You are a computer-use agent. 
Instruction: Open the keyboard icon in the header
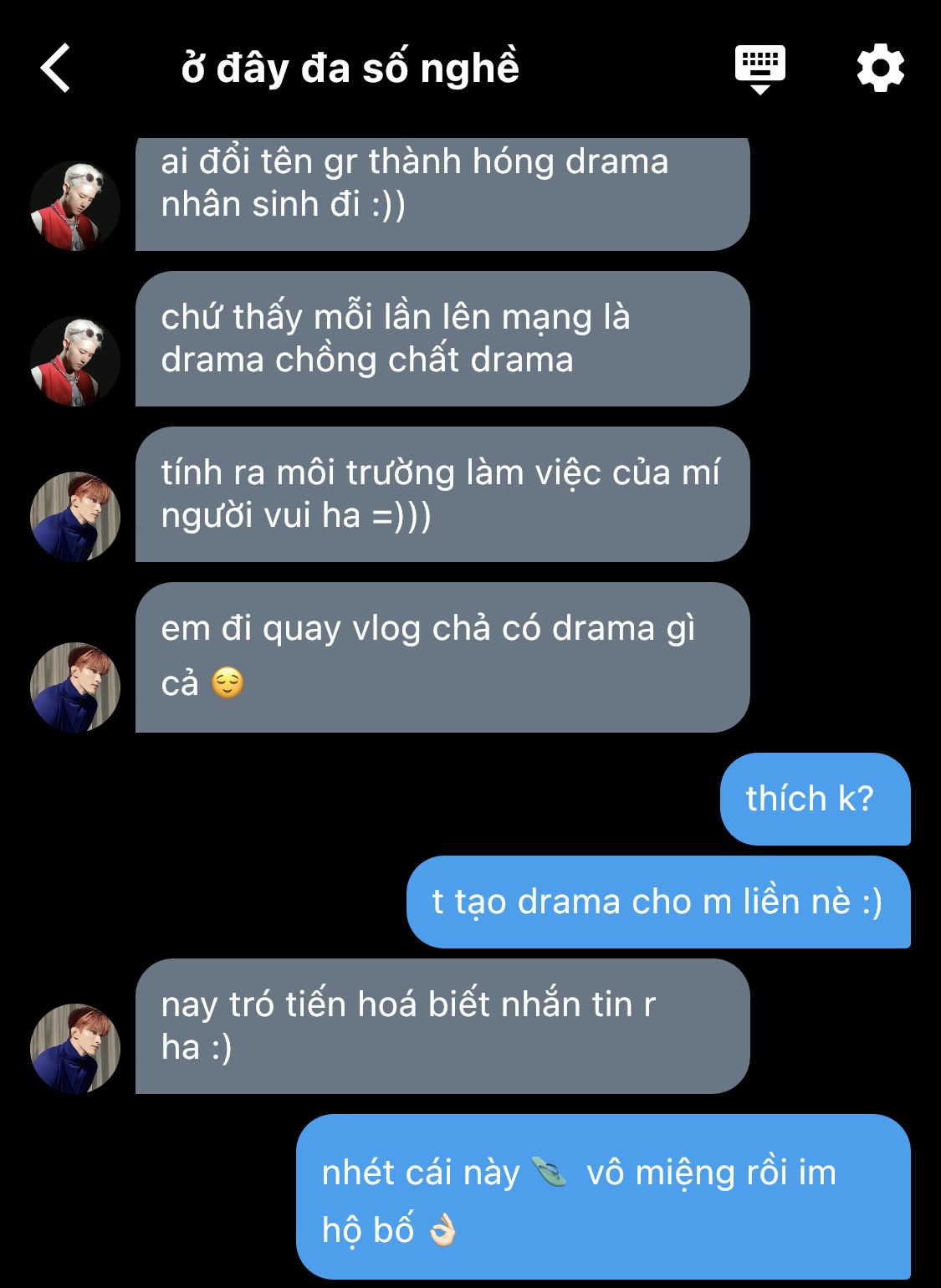759,69
